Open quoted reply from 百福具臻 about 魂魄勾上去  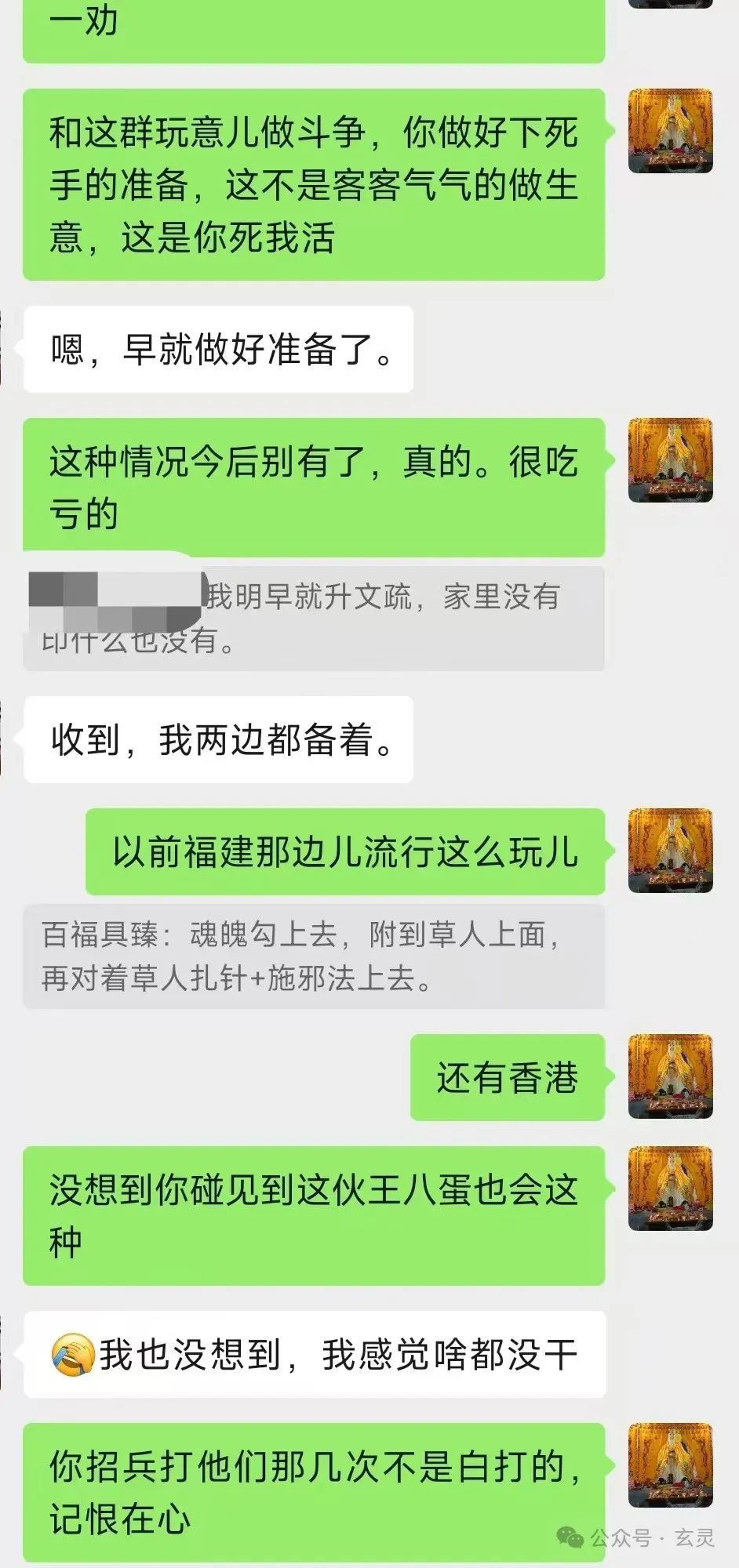314,956
